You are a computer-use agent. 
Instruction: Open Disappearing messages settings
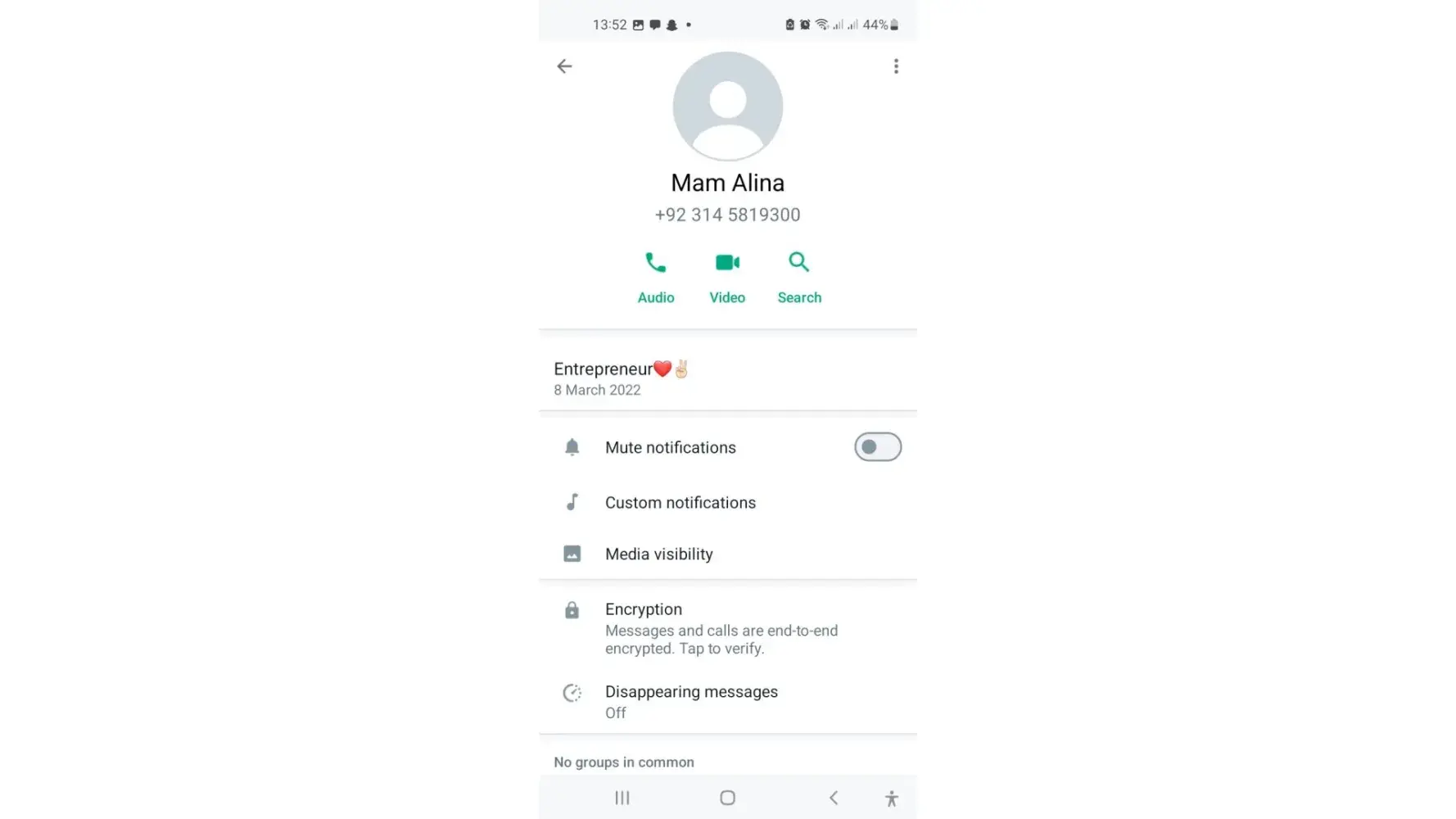(x=691, y=701)
